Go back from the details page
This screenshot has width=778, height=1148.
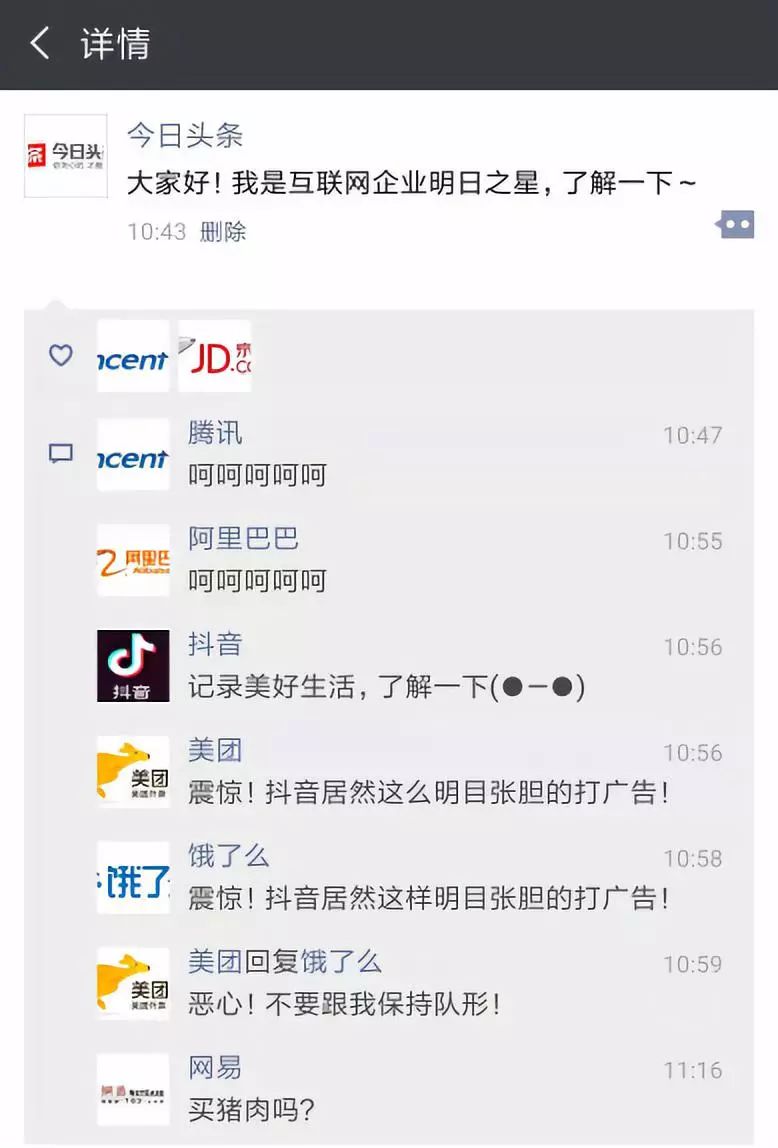point(40,44)
